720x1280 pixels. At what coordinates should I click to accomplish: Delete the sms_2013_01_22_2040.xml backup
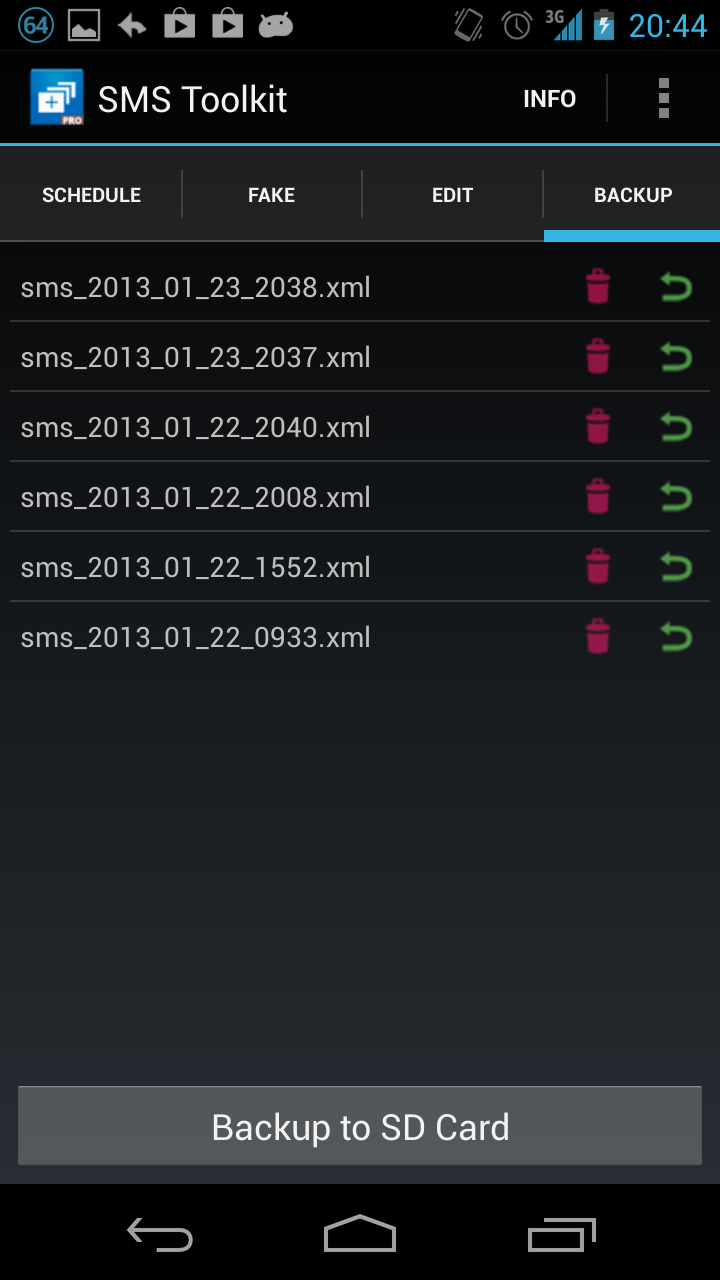597,427
